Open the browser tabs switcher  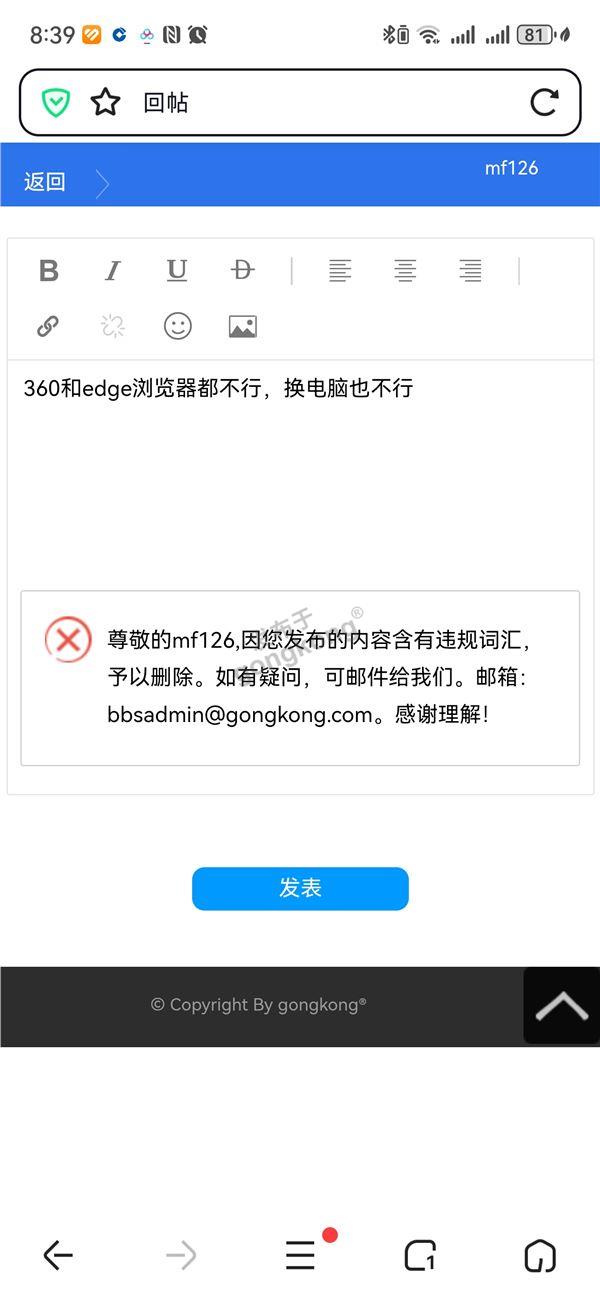(420, 1255)
